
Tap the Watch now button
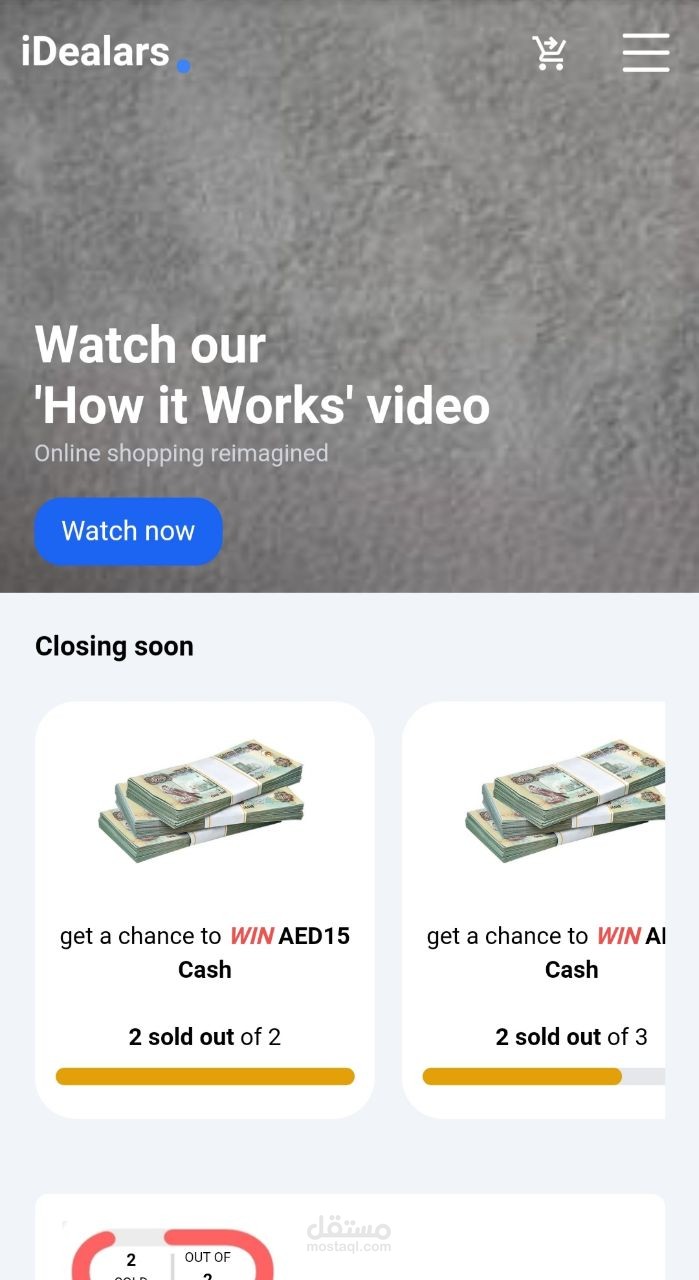[x=128, y=531]
